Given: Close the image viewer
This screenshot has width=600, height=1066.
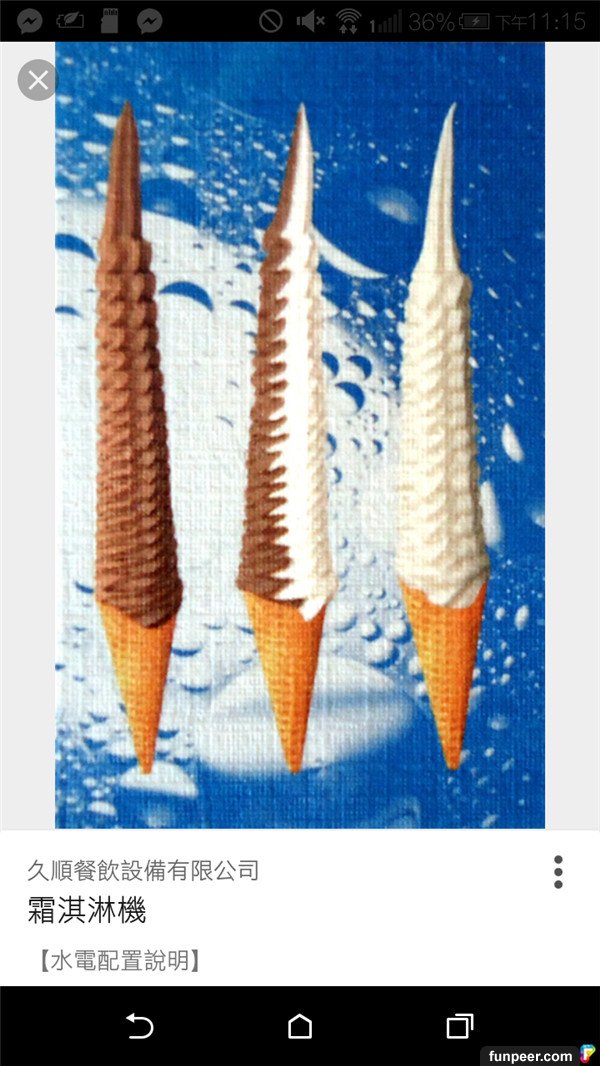Looking at the screenshot, I should [38, 80].
